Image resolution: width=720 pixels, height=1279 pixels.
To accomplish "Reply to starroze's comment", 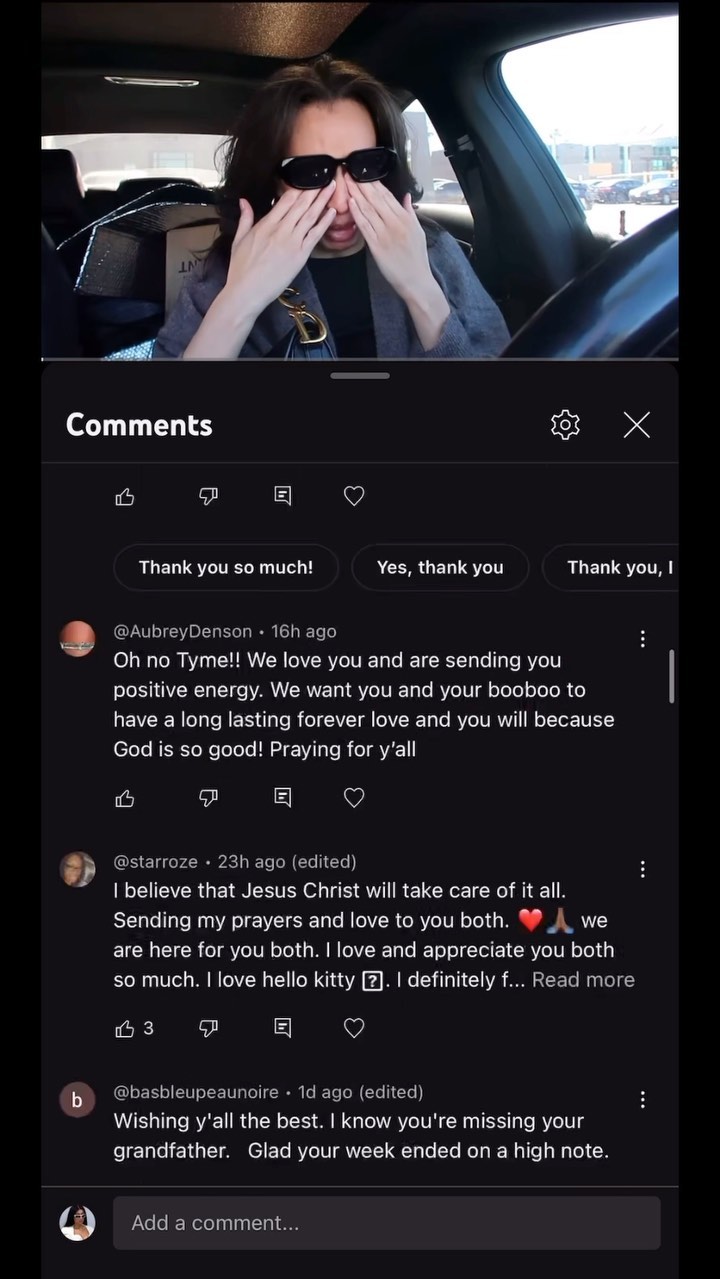I will 283,1028.
